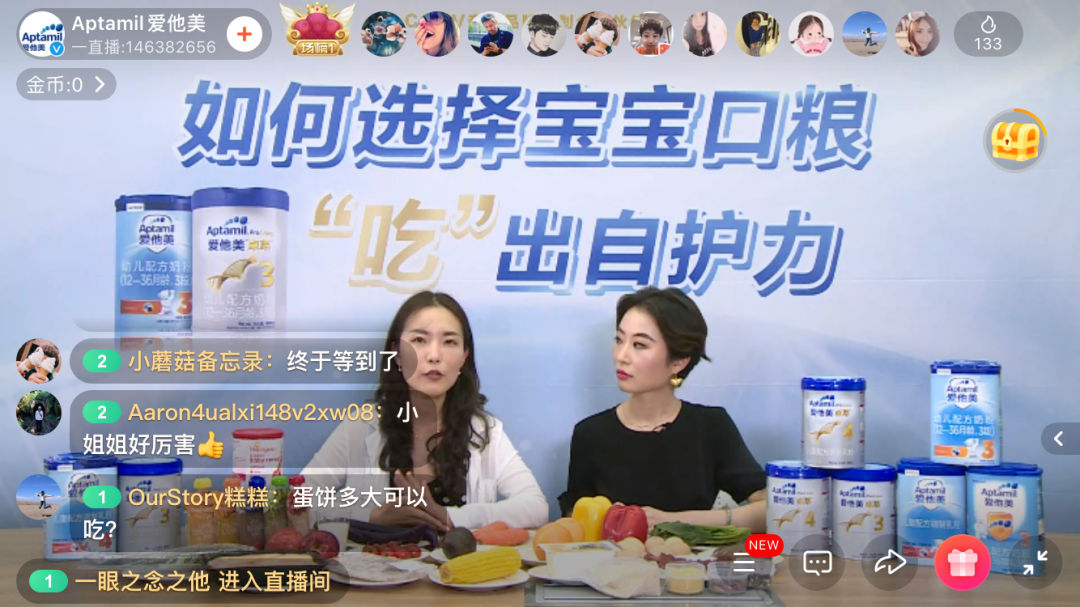Open 小蘑菇备忘录's avatar in the comments

(38, 361)
